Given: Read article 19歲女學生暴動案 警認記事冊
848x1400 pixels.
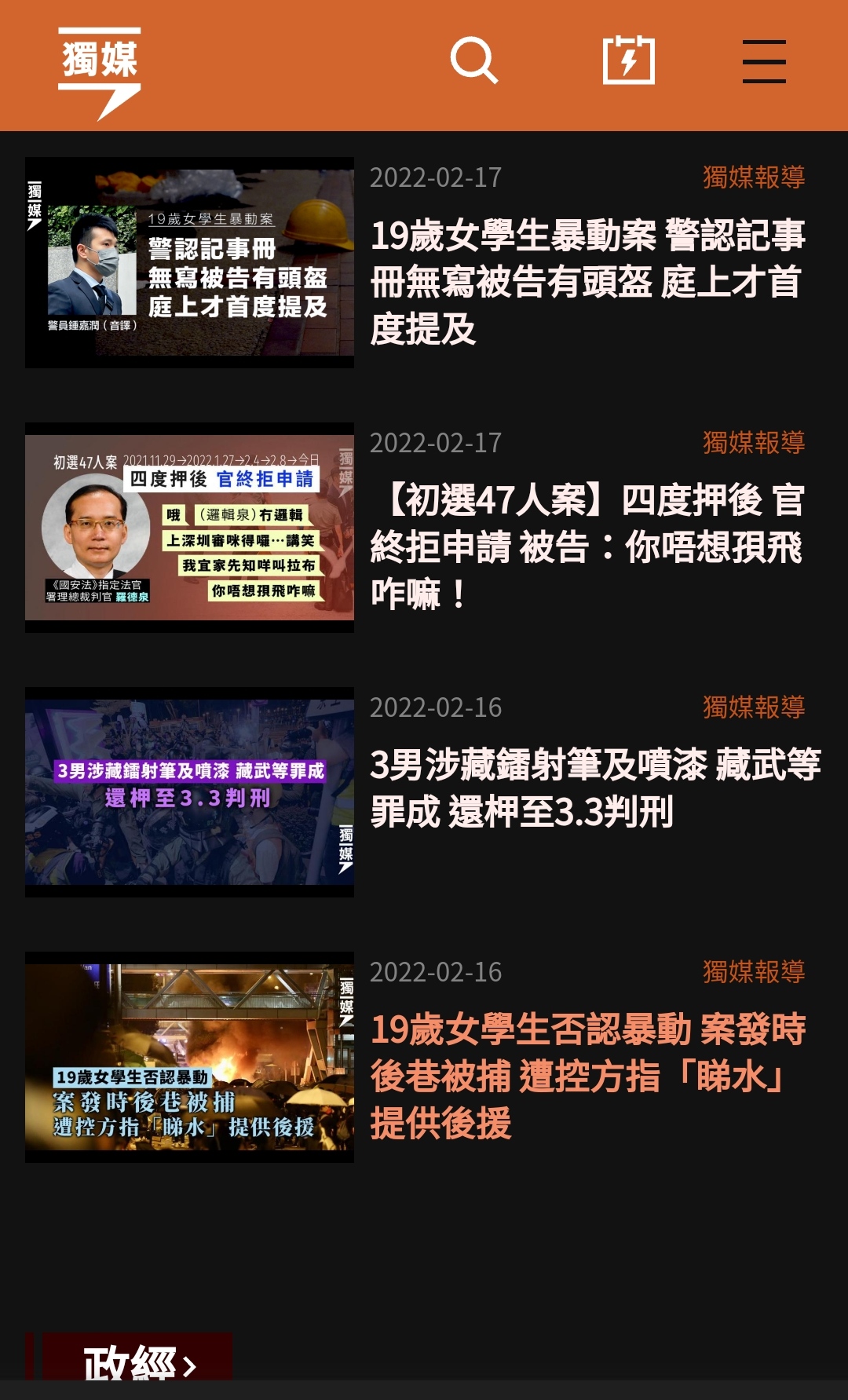Looking at the screenshot, I should [x=587, y=281].
